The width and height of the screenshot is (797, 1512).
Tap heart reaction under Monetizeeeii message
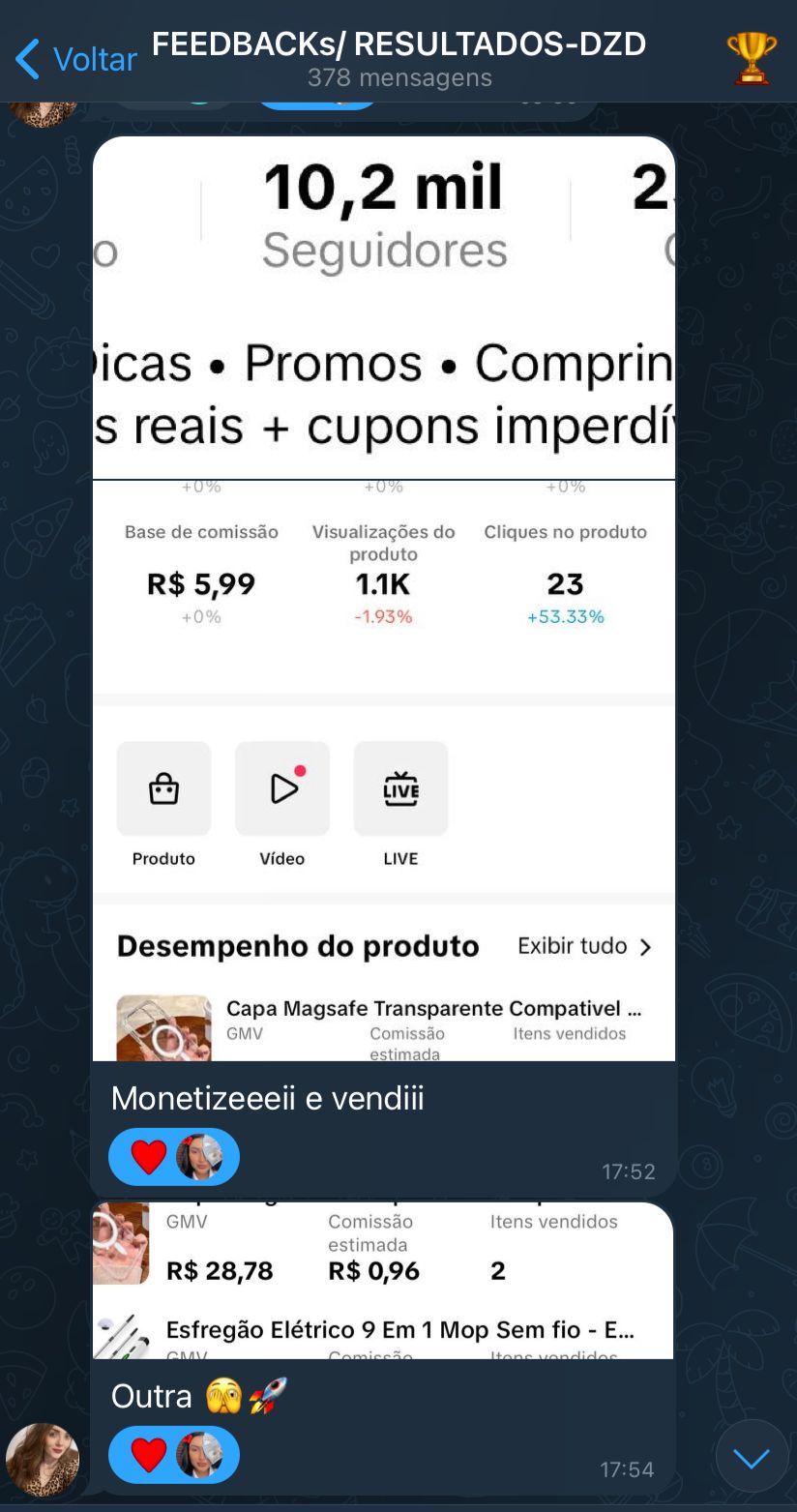point(174,1157)
